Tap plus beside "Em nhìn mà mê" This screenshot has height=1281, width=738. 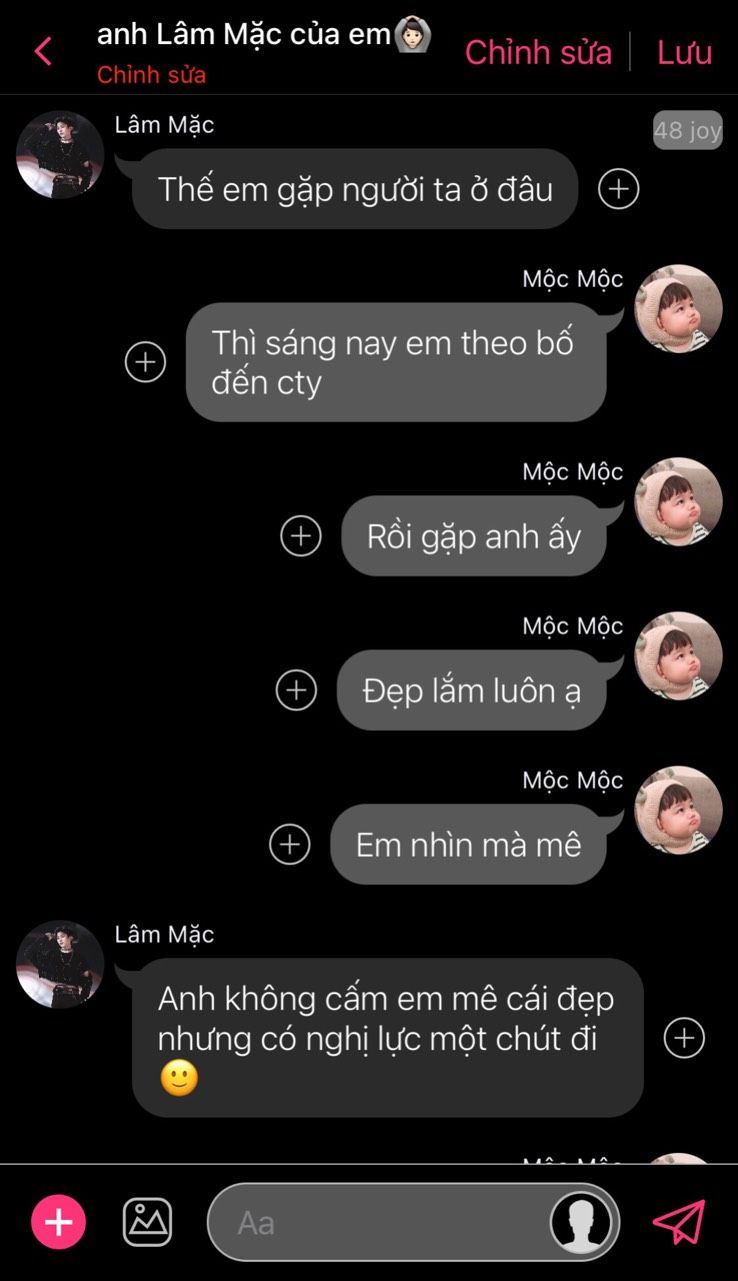click(290, 844)
